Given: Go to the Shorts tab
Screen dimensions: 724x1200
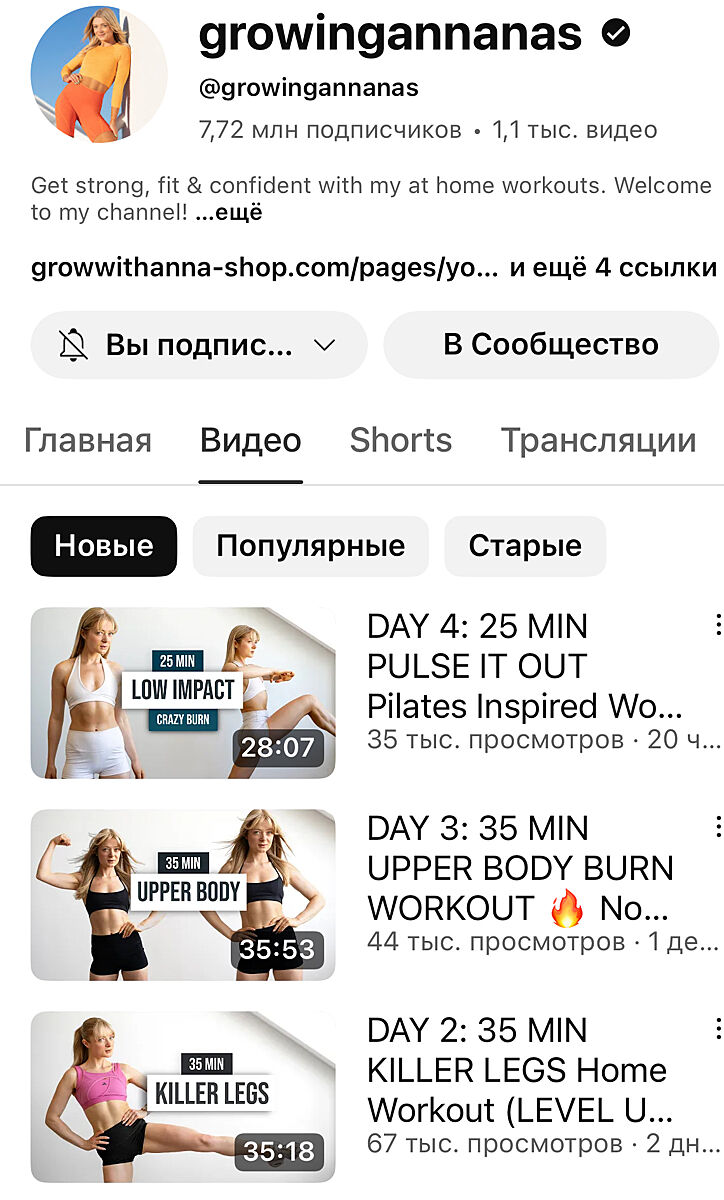Looking at the screenshot, I should pos(401,441).
